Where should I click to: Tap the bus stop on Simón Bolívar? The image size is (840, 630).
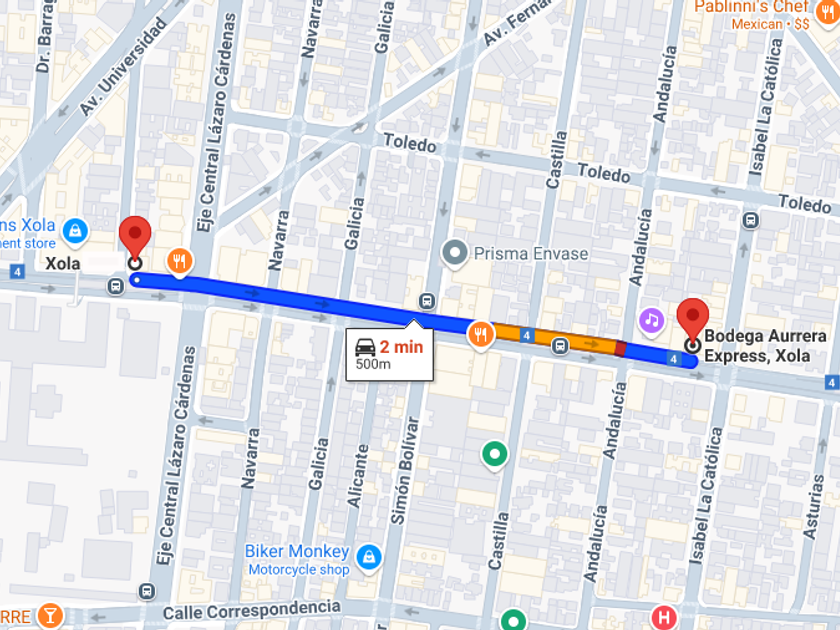pos(426,301)
